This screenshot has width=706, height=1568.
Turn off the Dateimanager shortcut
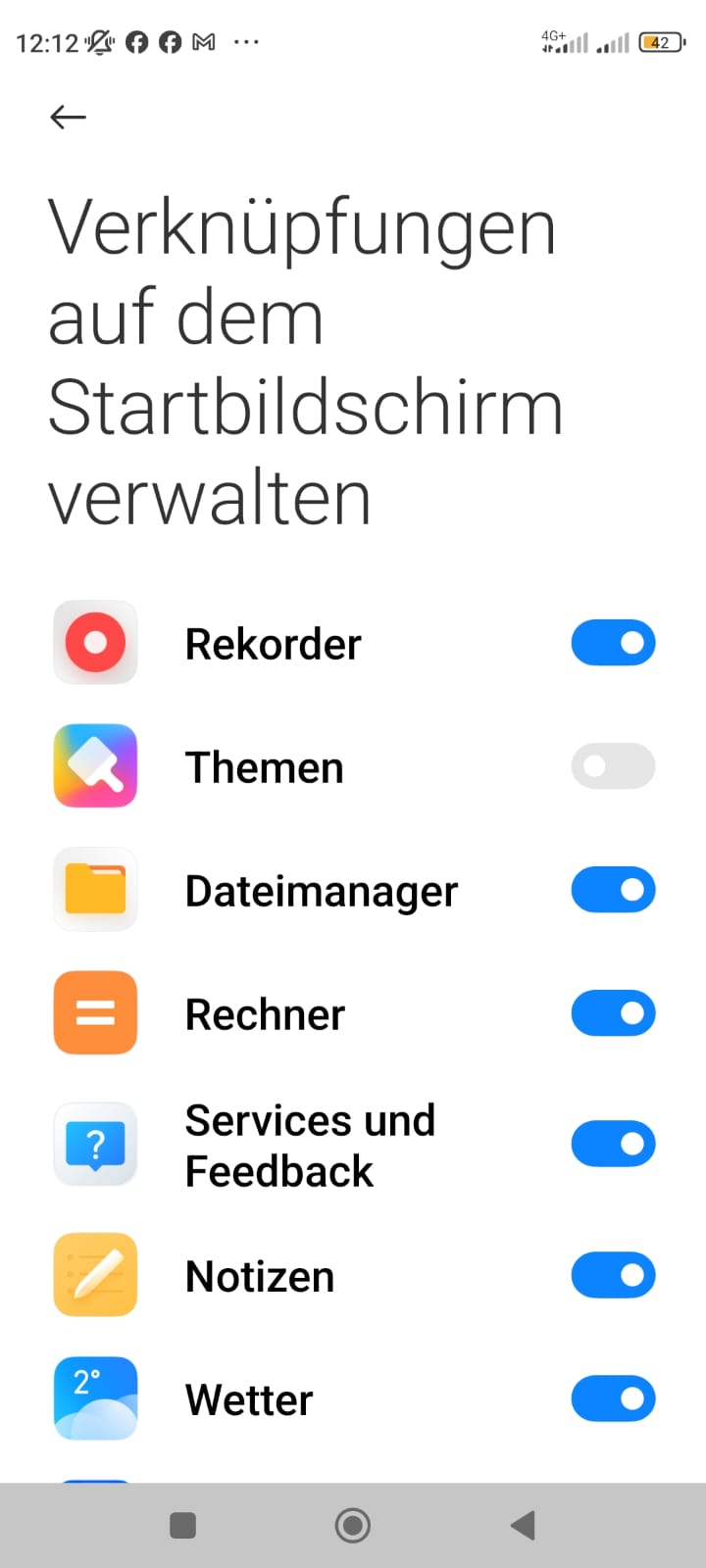tap(613, 890)
